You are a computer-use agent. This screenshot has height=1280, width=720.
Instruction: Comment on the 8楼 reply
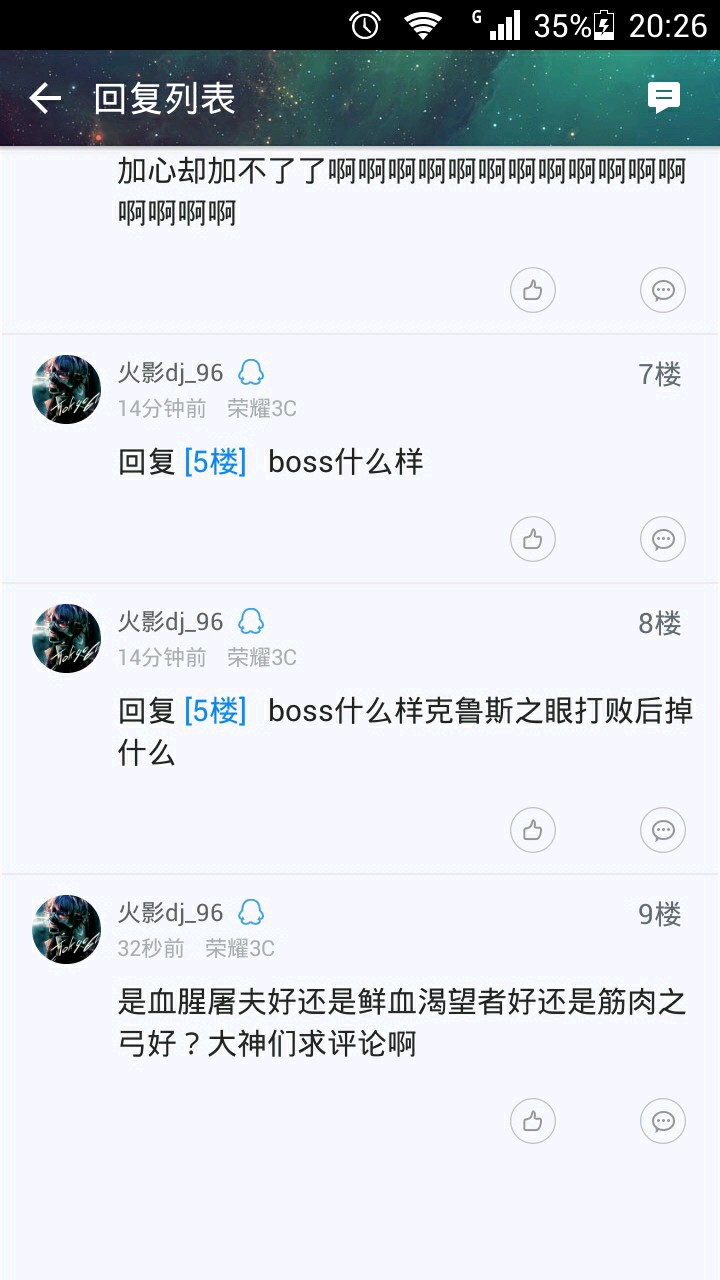coord(662,830)
